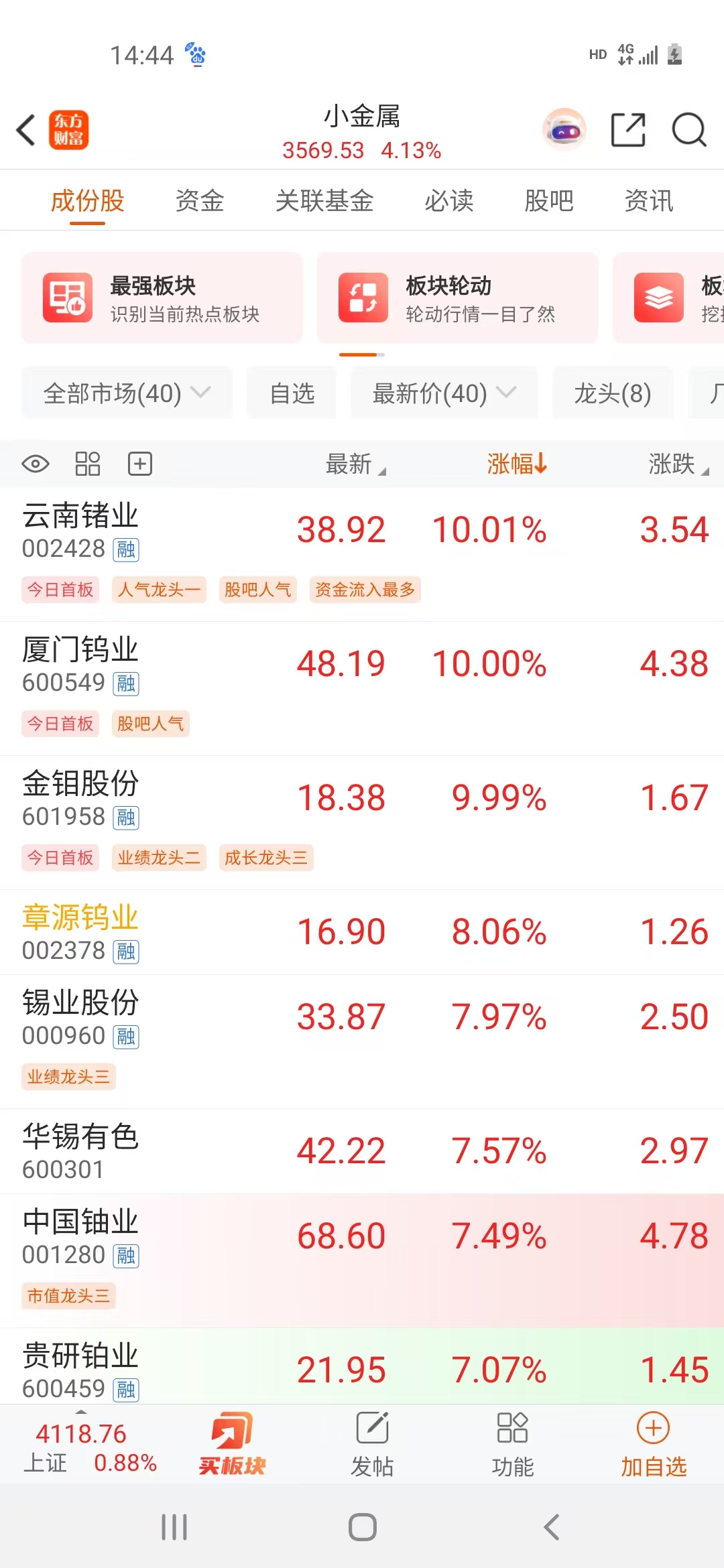Select the 自选 filter chip
Image resolution: width=724 pixels, height=1568 pixels.
[x=292, y=393]
